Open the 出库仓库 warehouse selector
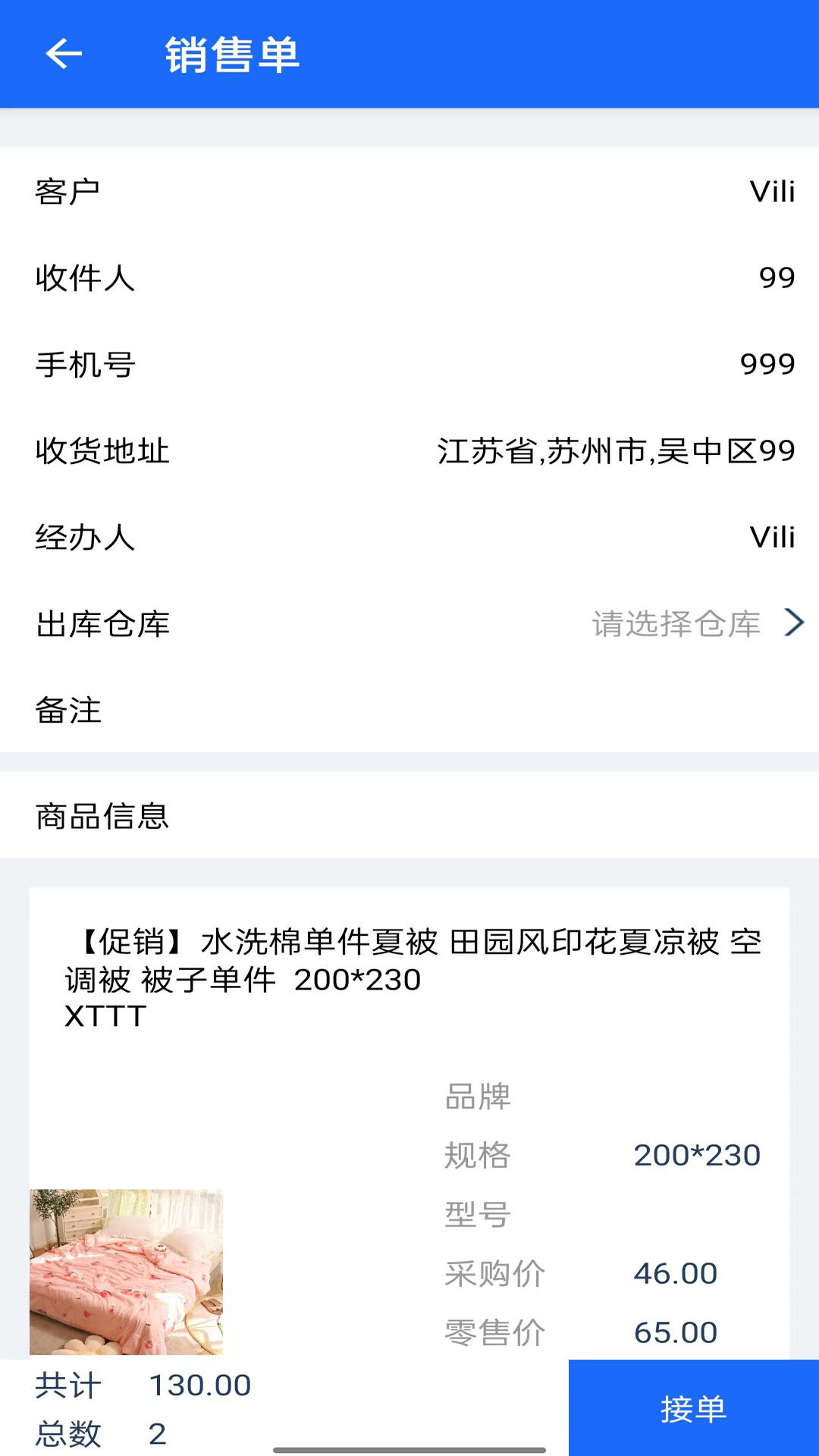 click(x=409, y=624)
